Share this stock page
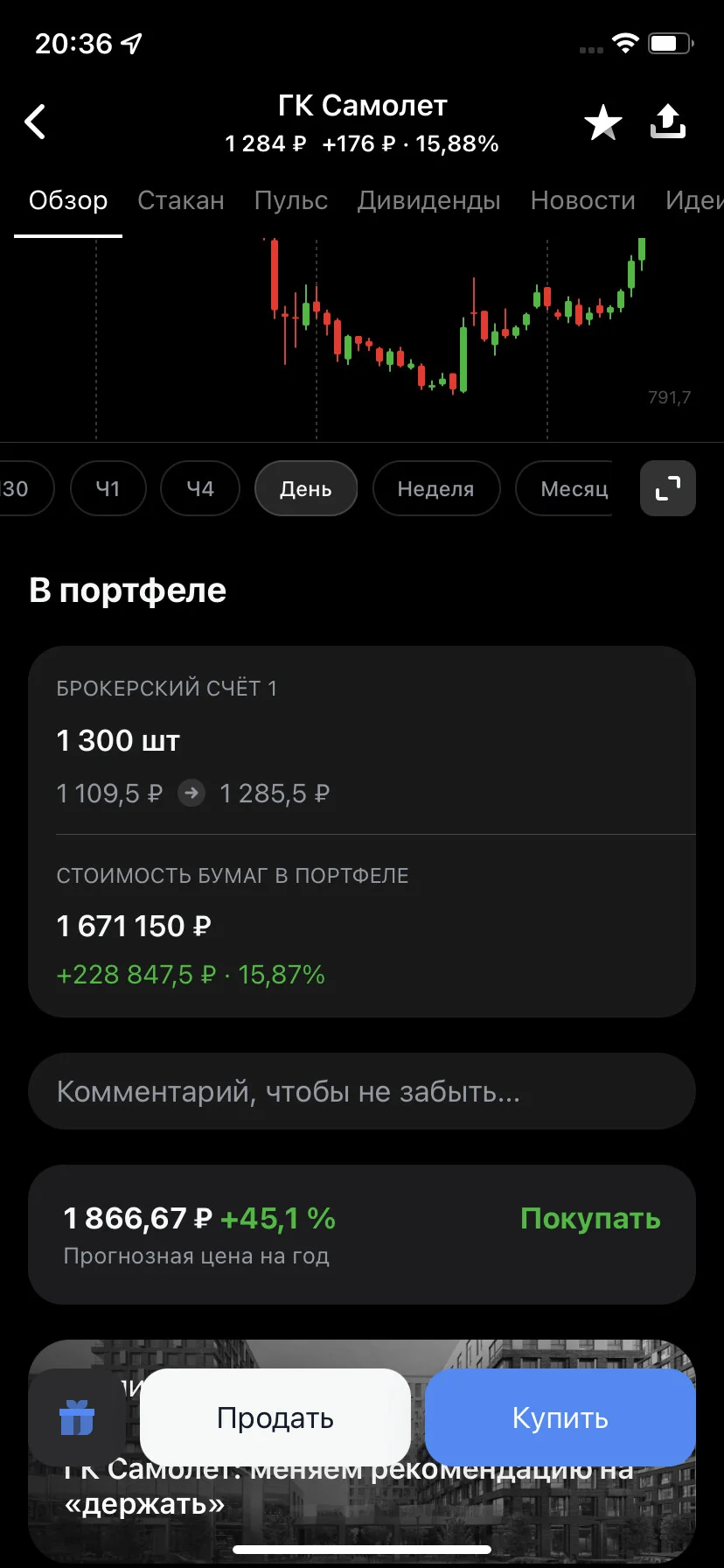This screenshot has width=724, height=1568. [668, 122]
